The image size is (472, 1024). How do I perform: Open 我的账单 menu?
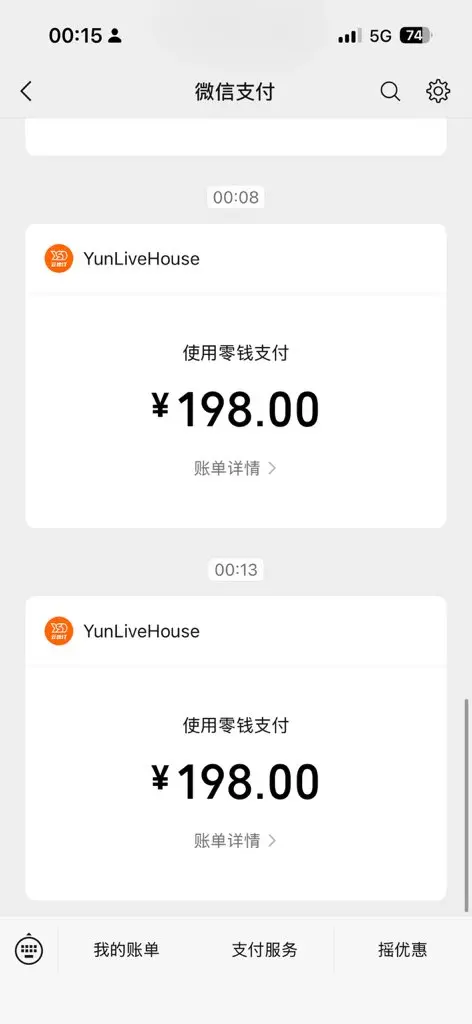[x=126, y=950]
